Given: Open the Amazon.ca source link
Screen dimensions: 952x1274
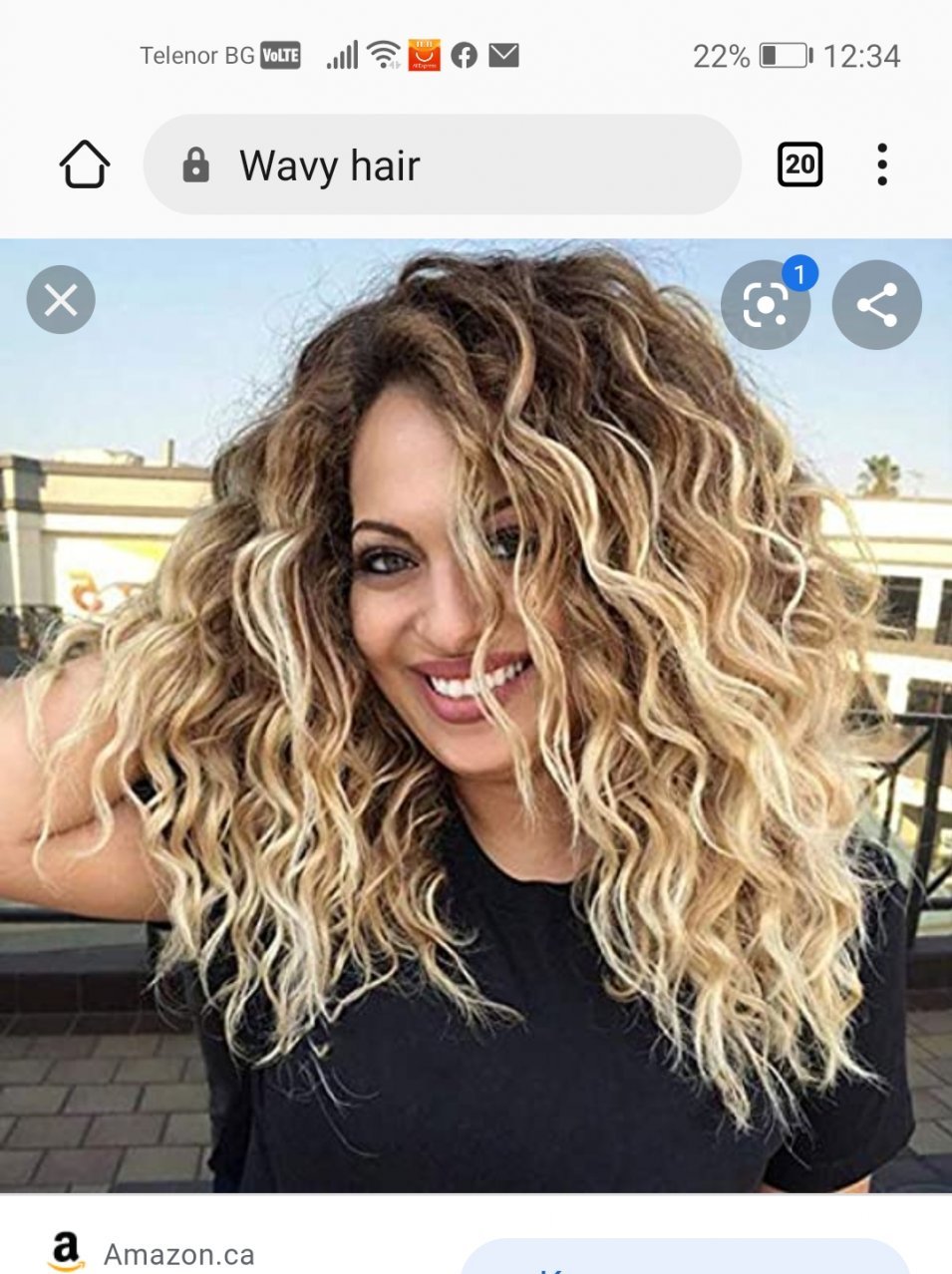Looking at the screenshot, I should point(177,1253).
